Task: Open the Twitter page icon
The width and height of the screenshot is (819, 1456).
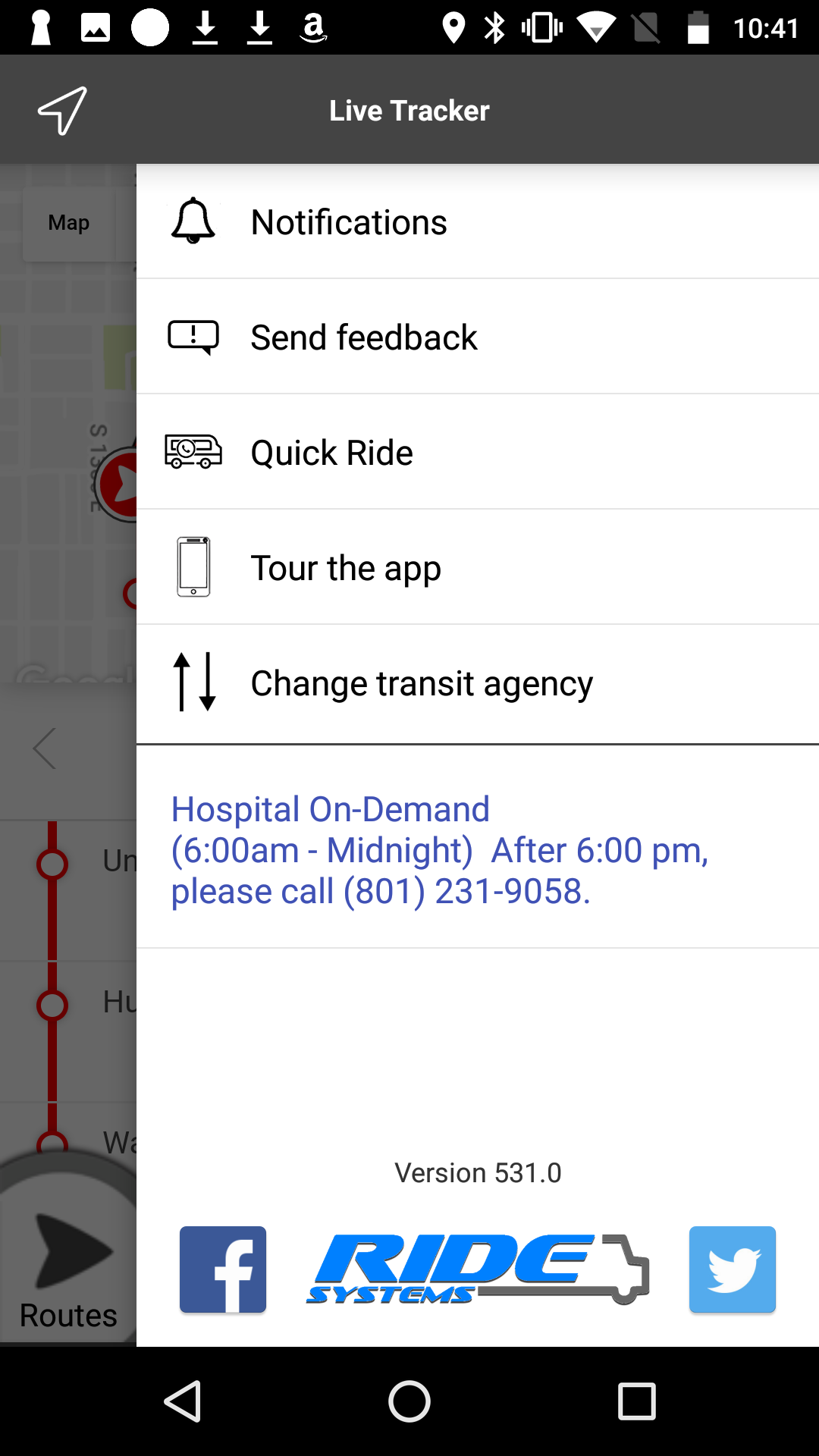Action: coord(732,1269)
